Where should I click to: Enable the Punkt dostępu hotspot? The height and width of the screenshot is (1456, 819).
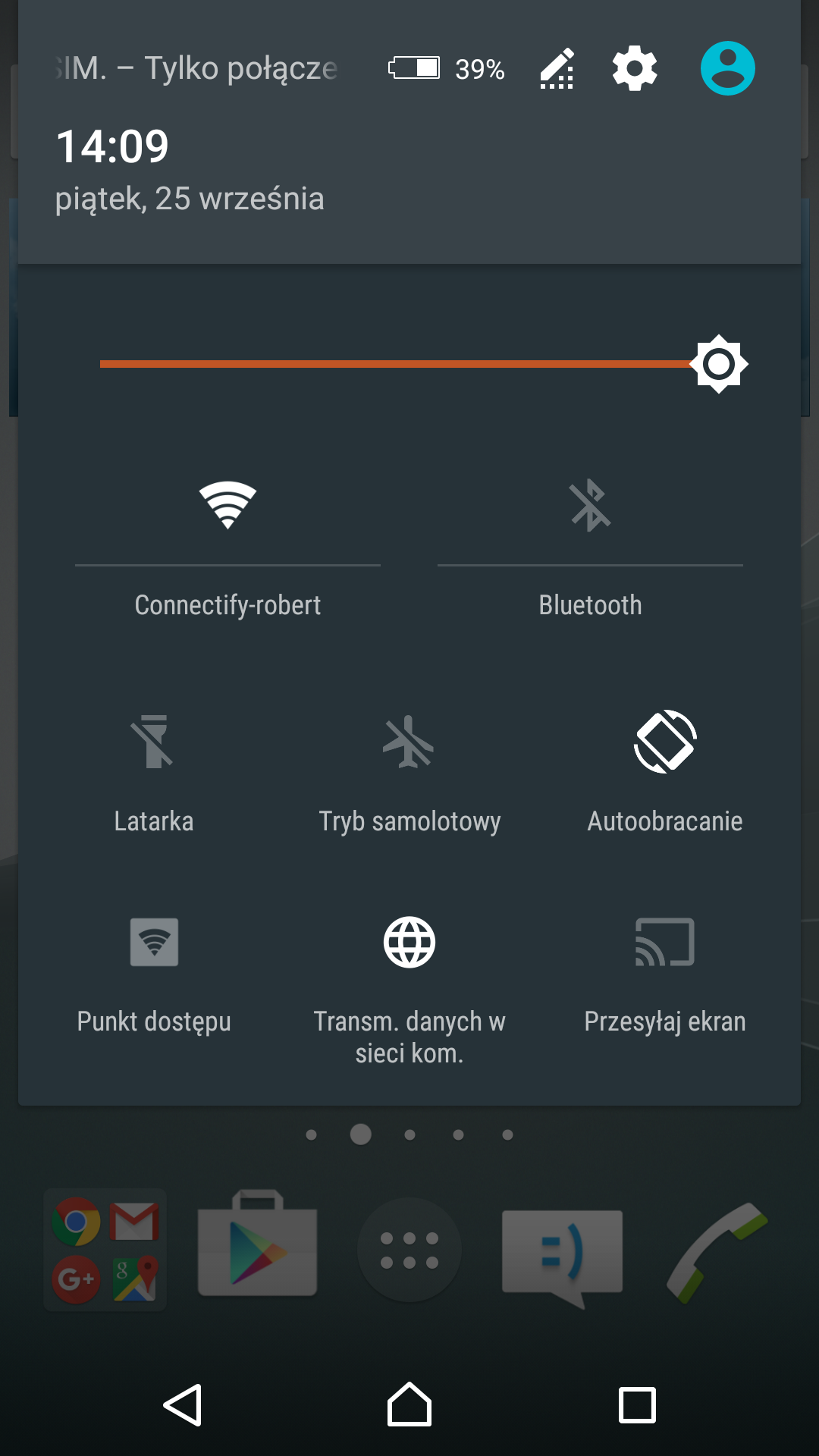[x=154, y=943]
